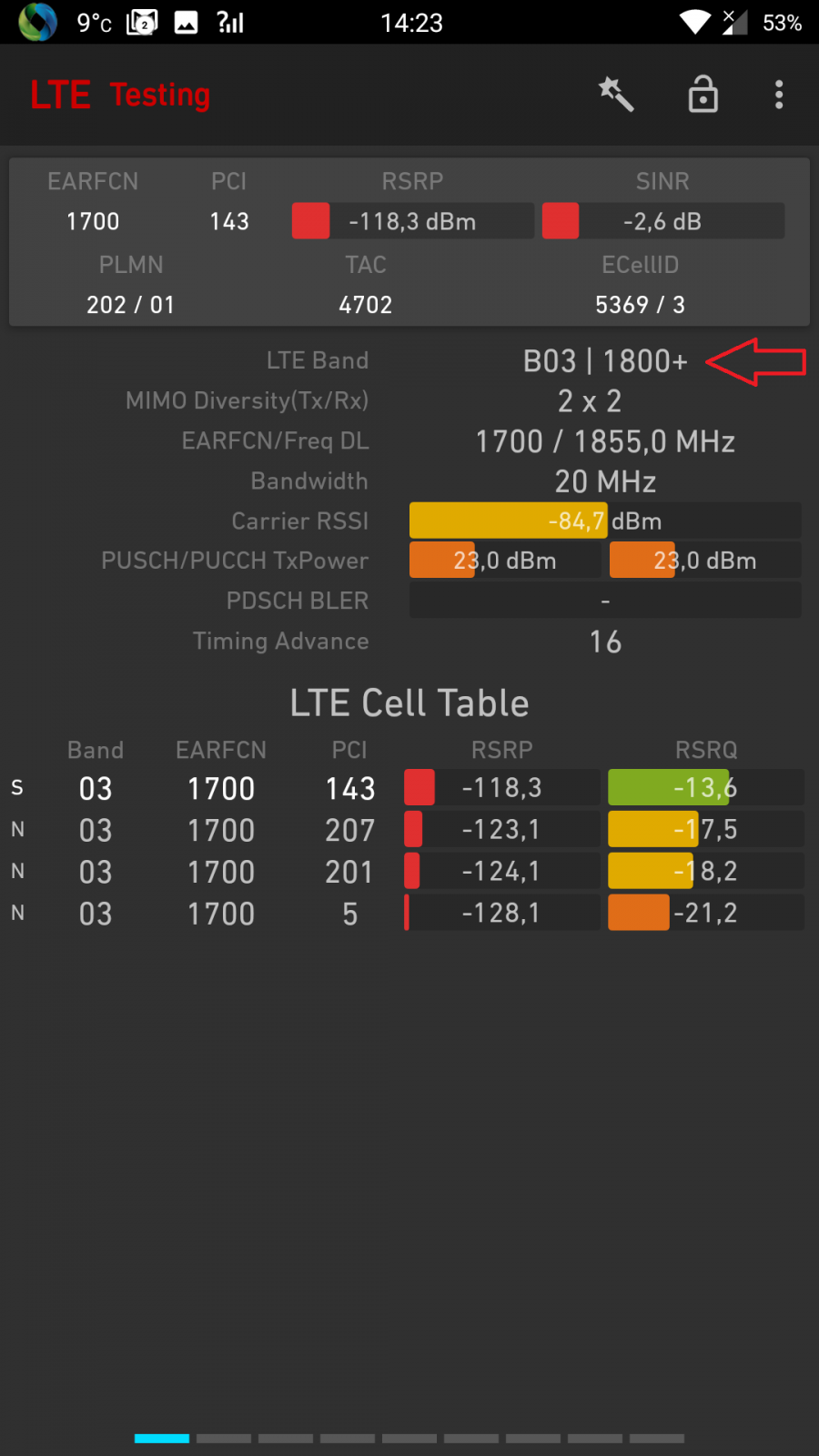Image resolution: width=819 pixels, height=1456 pixels.
Task: Jump to the second page indicator
Action: (224, 1439)
